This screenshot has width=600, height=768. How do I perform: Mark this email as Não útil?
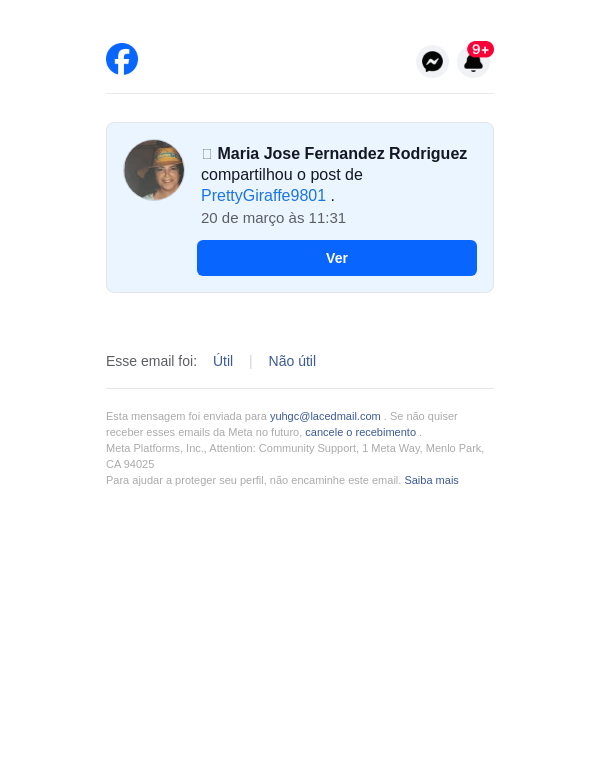[292, 361]
